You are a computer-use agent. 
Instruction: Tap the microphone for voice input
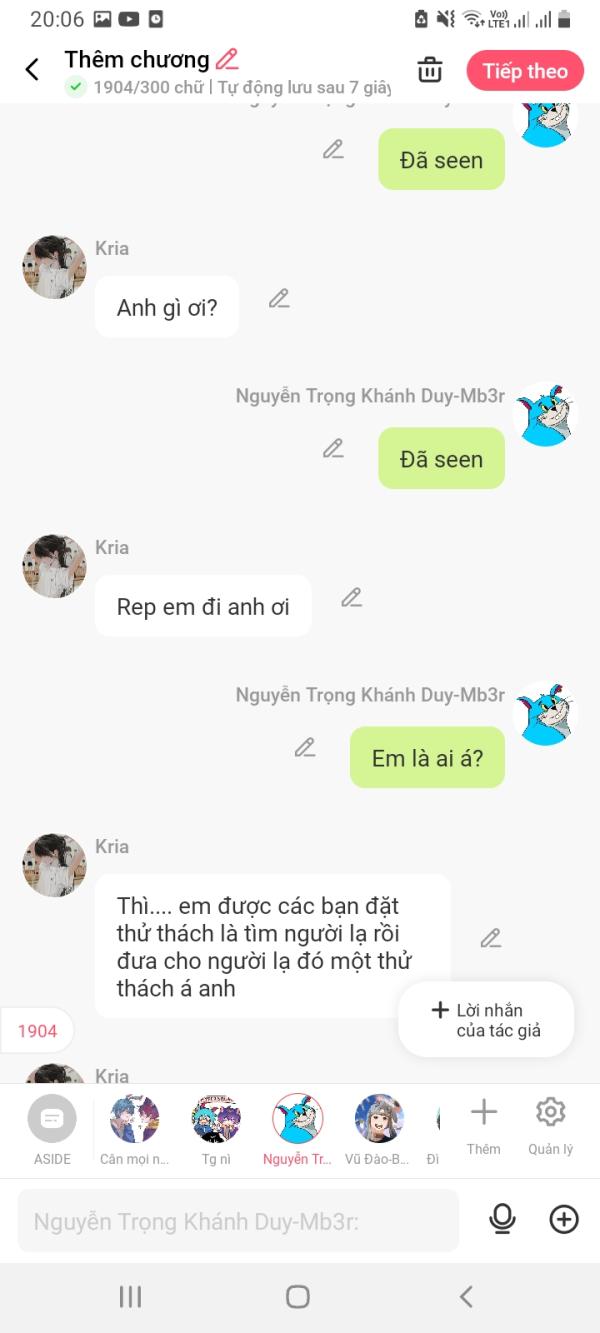503,1219
